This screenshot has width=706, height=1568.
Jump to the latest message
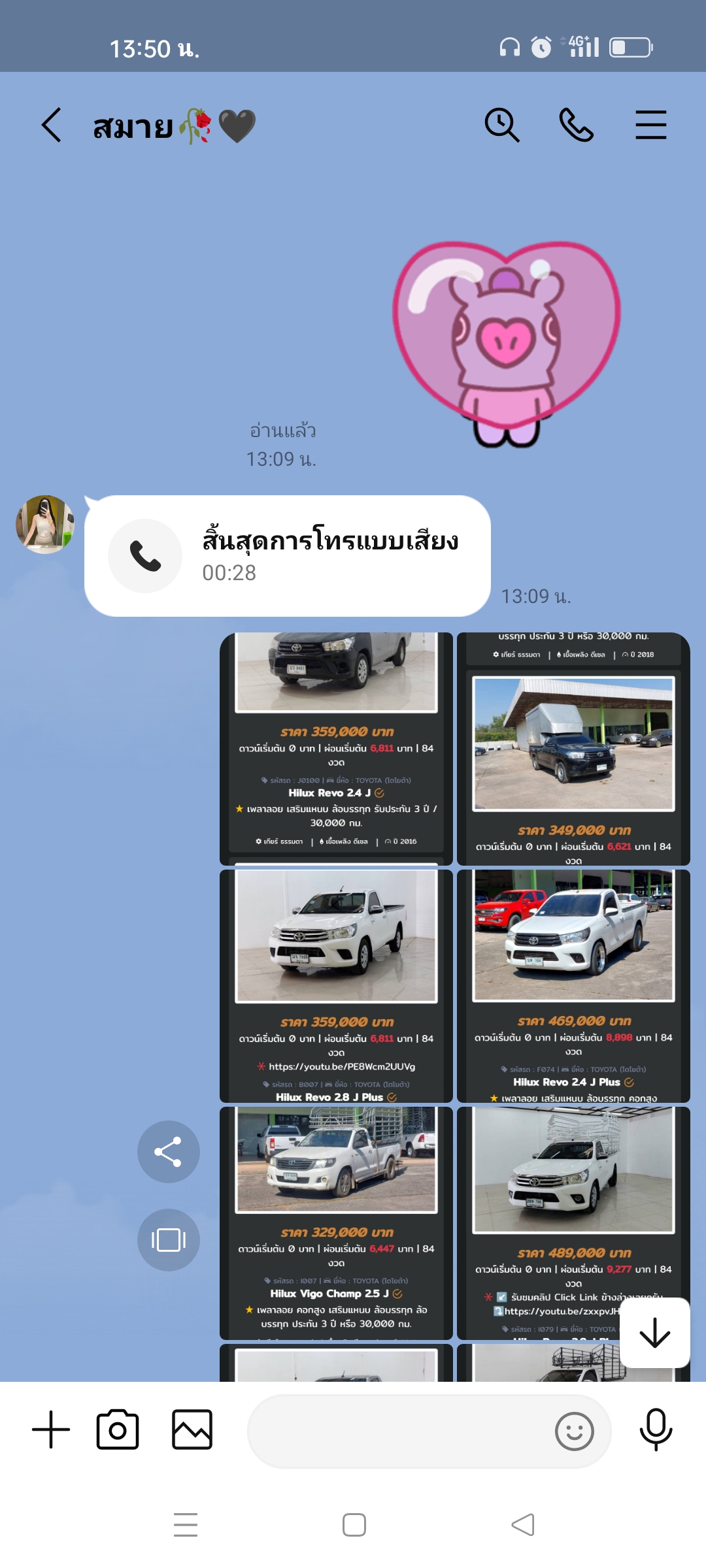pyautogui.click(x=654, y=1333)
